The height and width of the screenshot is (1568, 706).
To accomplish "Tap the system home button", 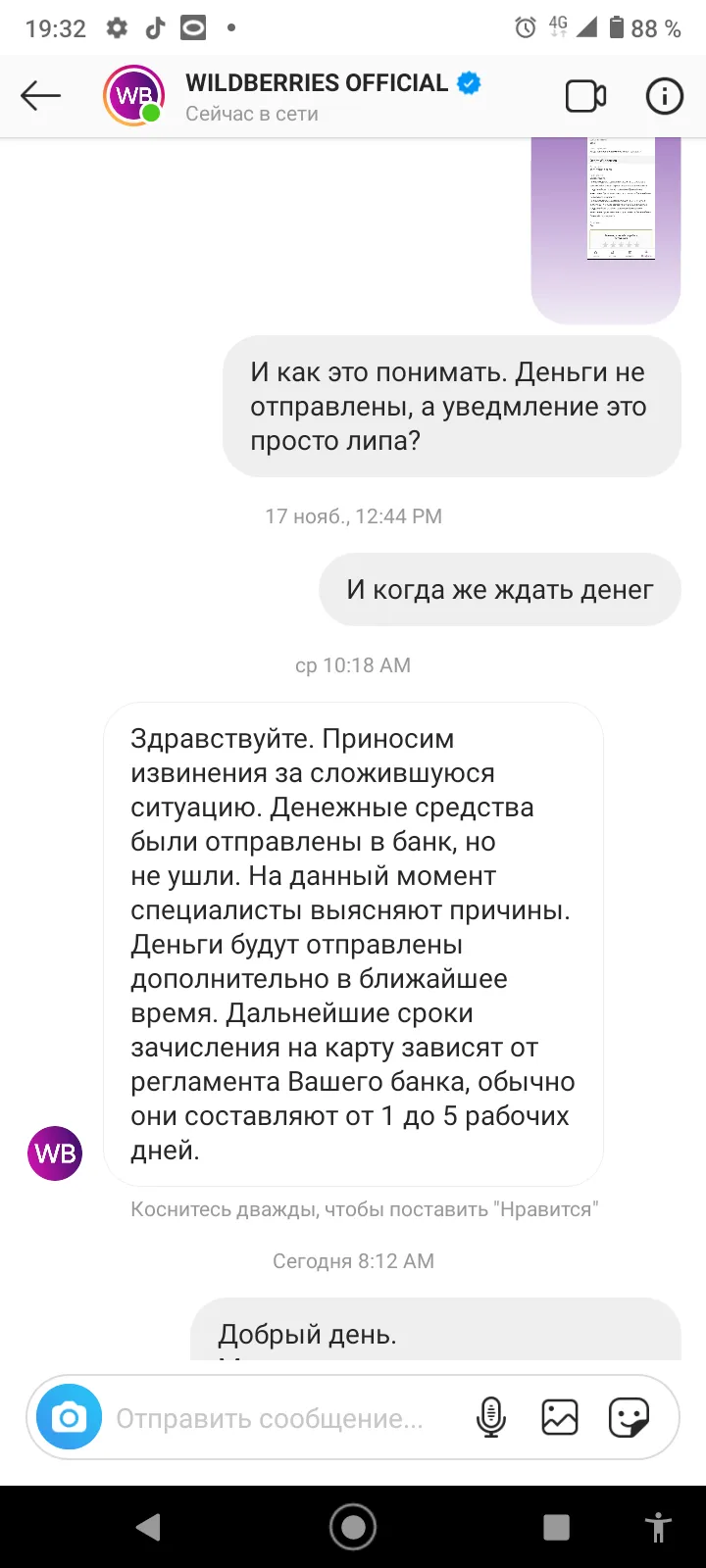I will coord(353,1527).
